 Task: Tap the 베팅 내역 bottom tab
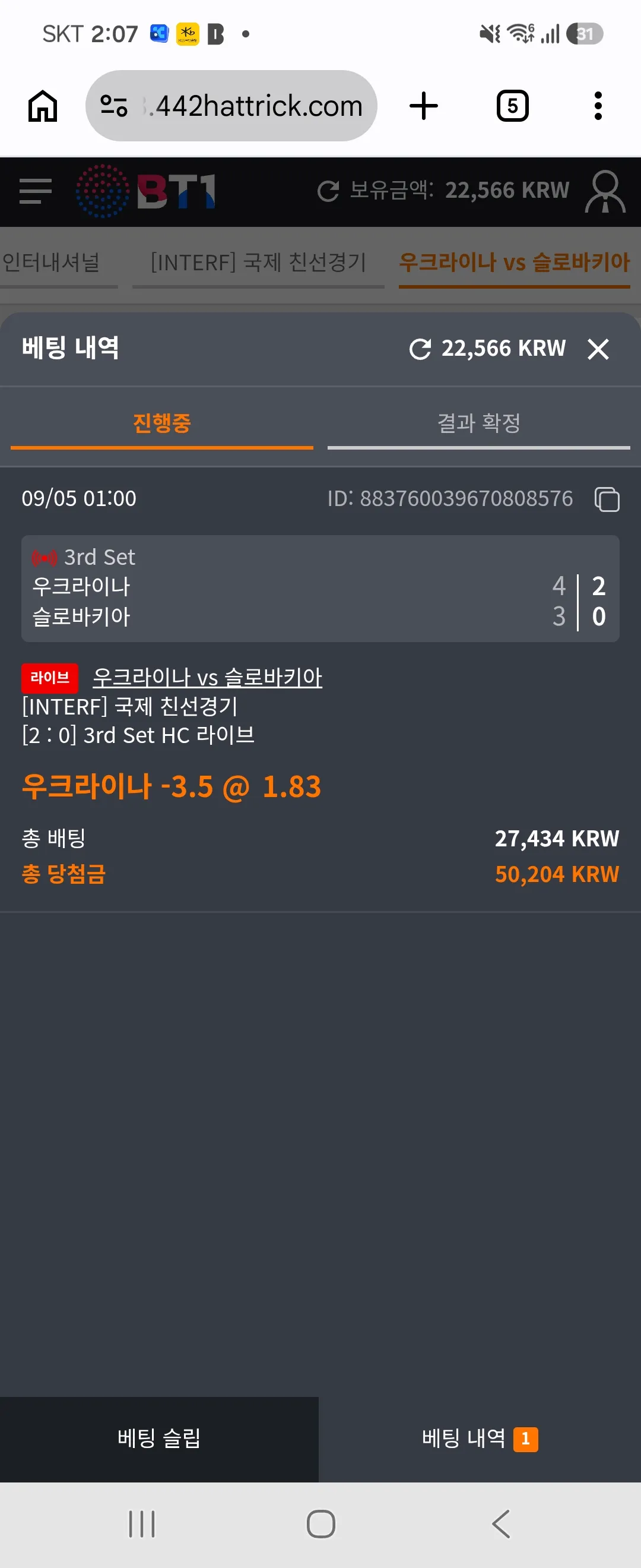click(480, 1439)
